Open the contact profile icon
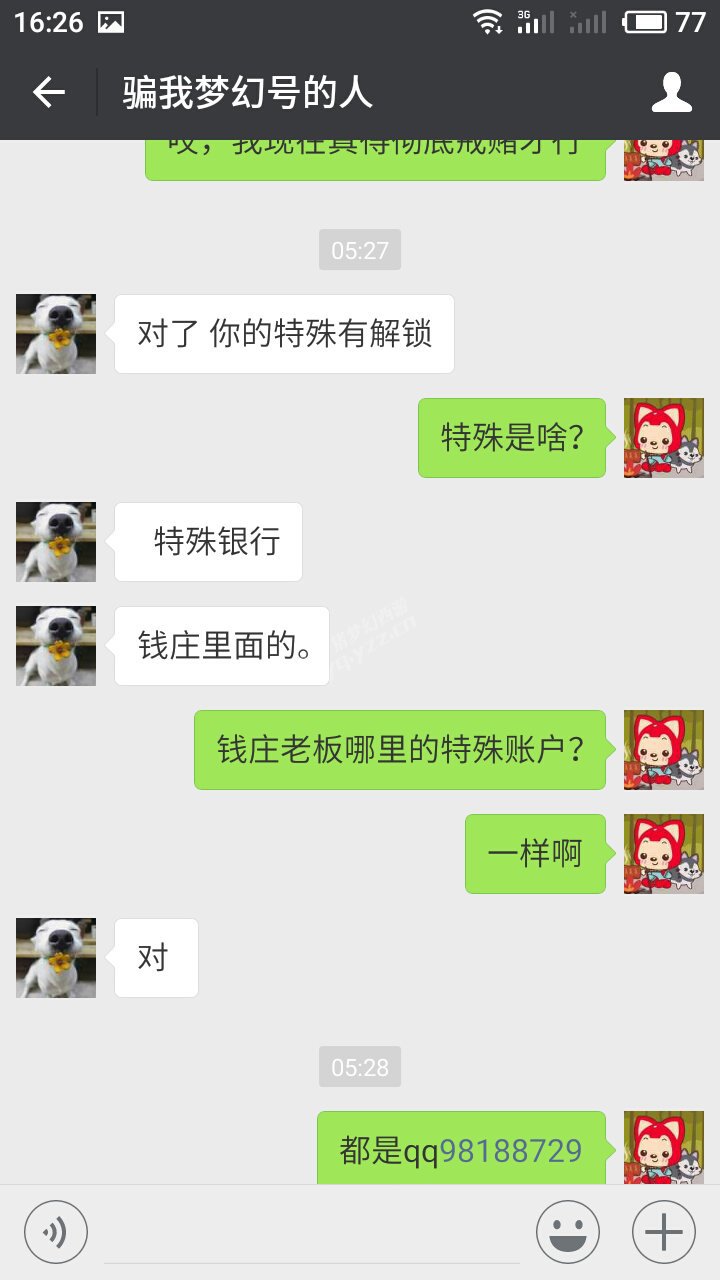Viewport: 720px width, 1280px height. [672, 93]
